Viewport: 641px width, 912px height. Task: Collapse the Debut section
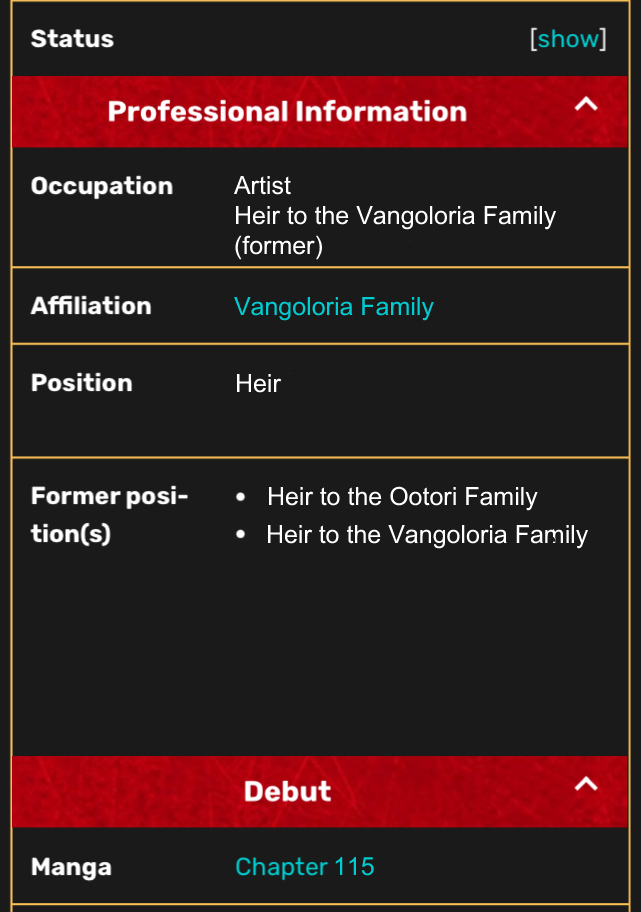586,784
